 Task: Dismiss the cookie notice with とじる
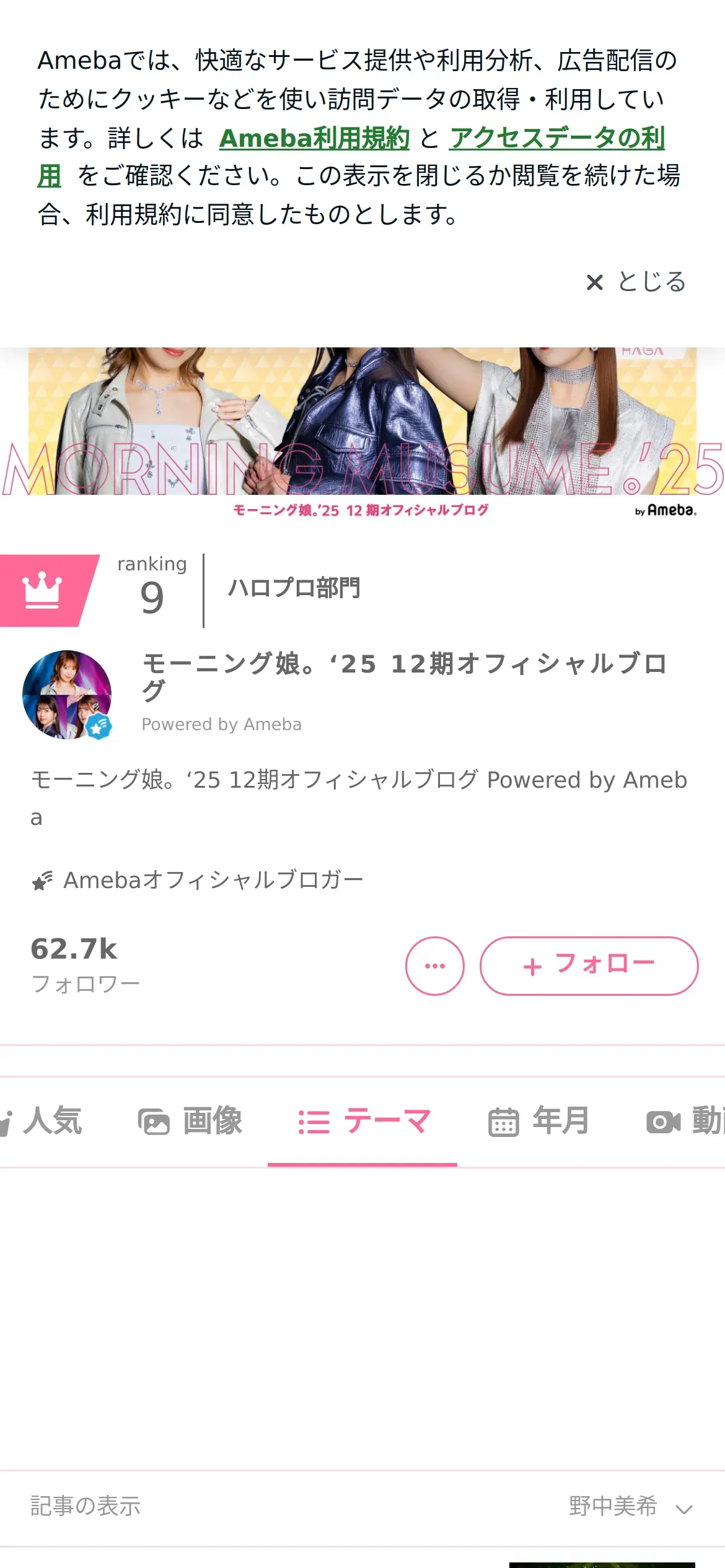[x=636, y=282]
